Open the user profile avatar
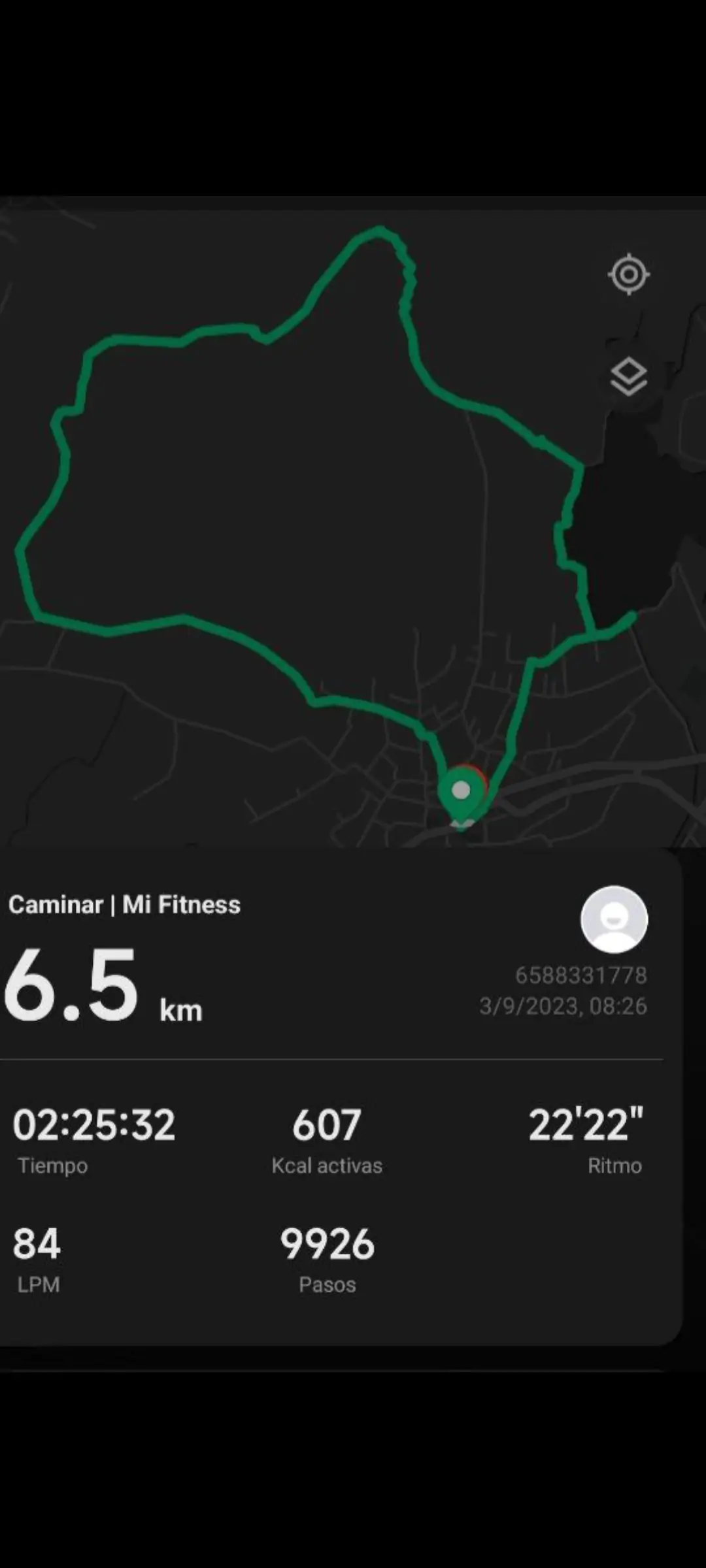This screenshot has width=706, height=1568. (614, 919)
